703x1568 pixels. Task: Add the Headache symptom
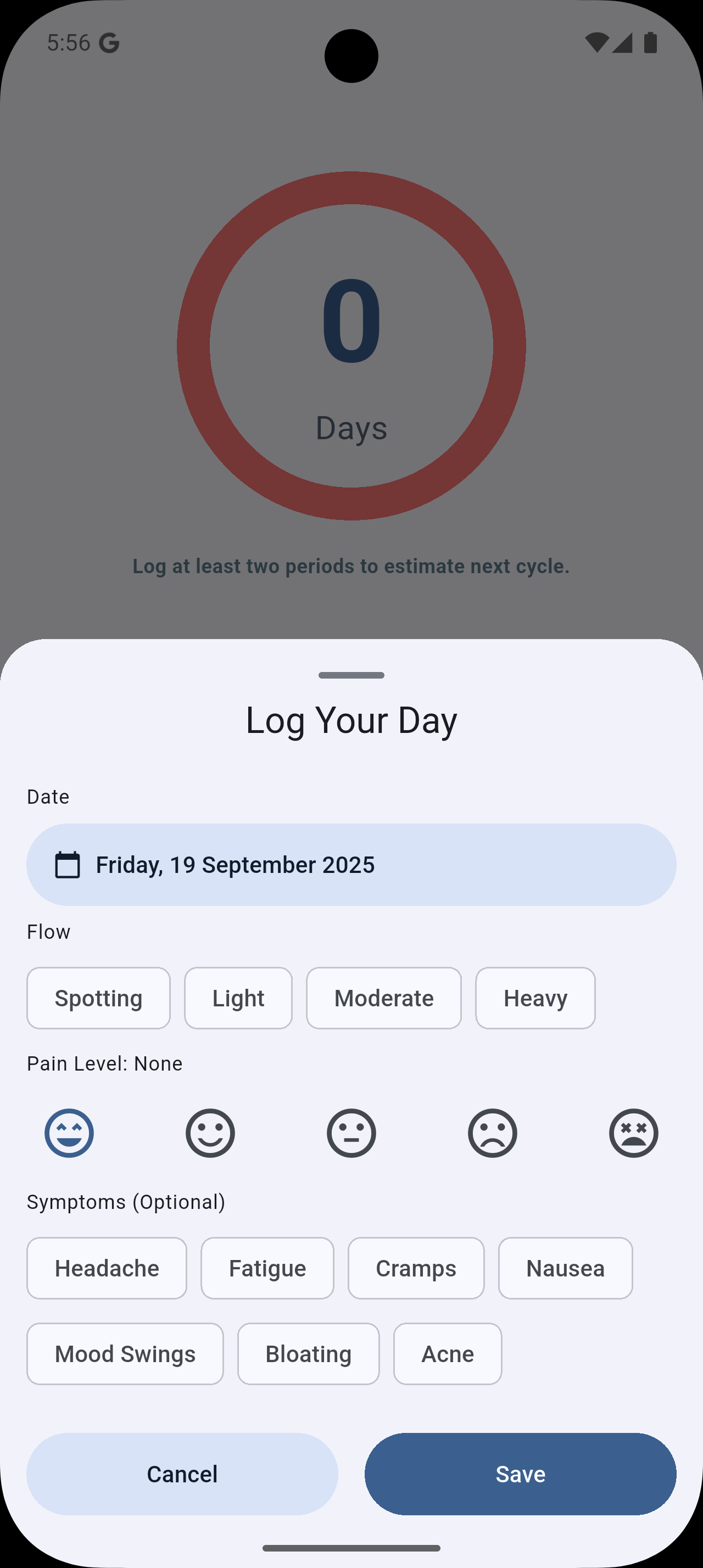point(107,1269)
